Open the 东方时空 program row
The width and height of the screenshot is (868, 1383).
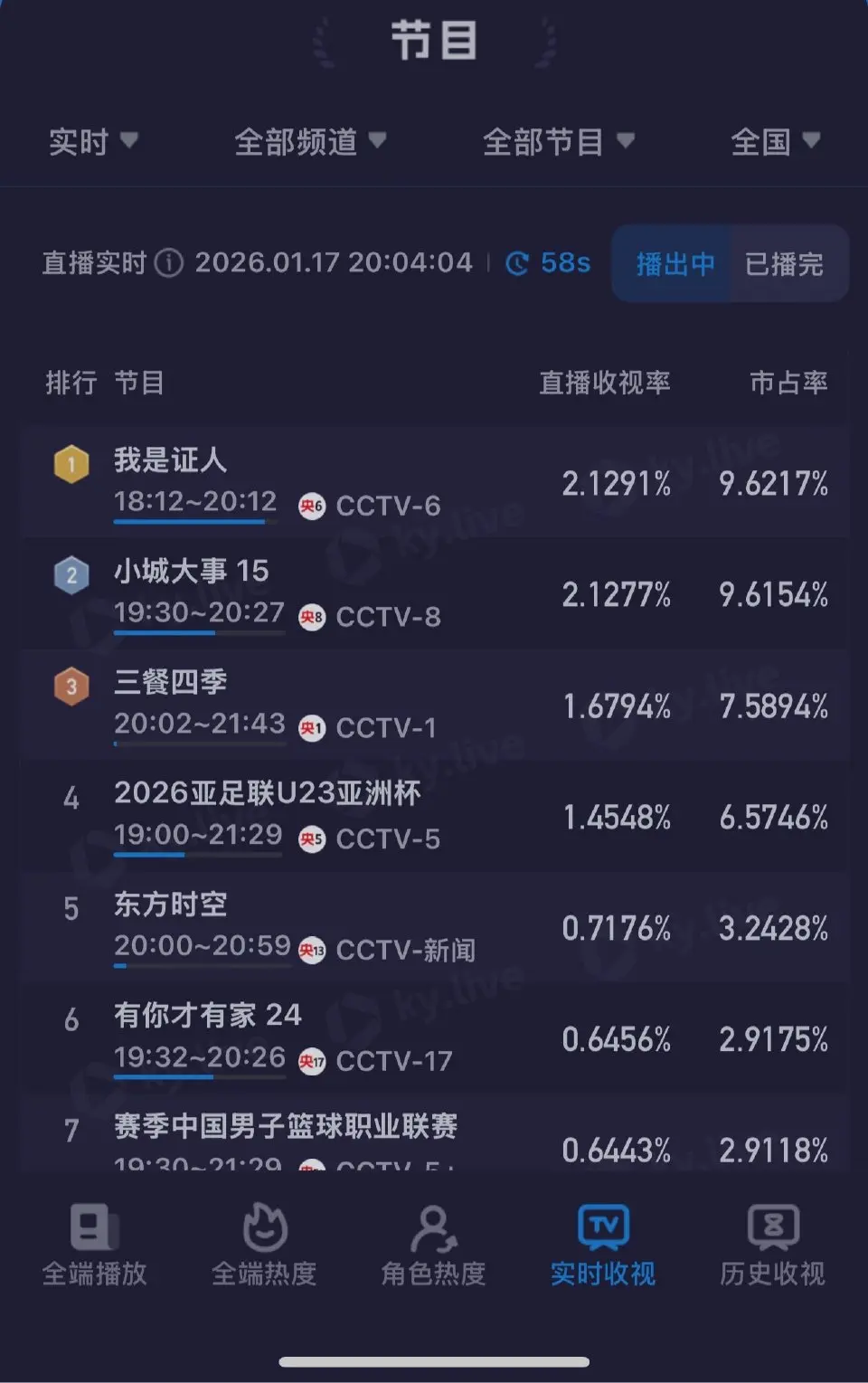[434, 927]
